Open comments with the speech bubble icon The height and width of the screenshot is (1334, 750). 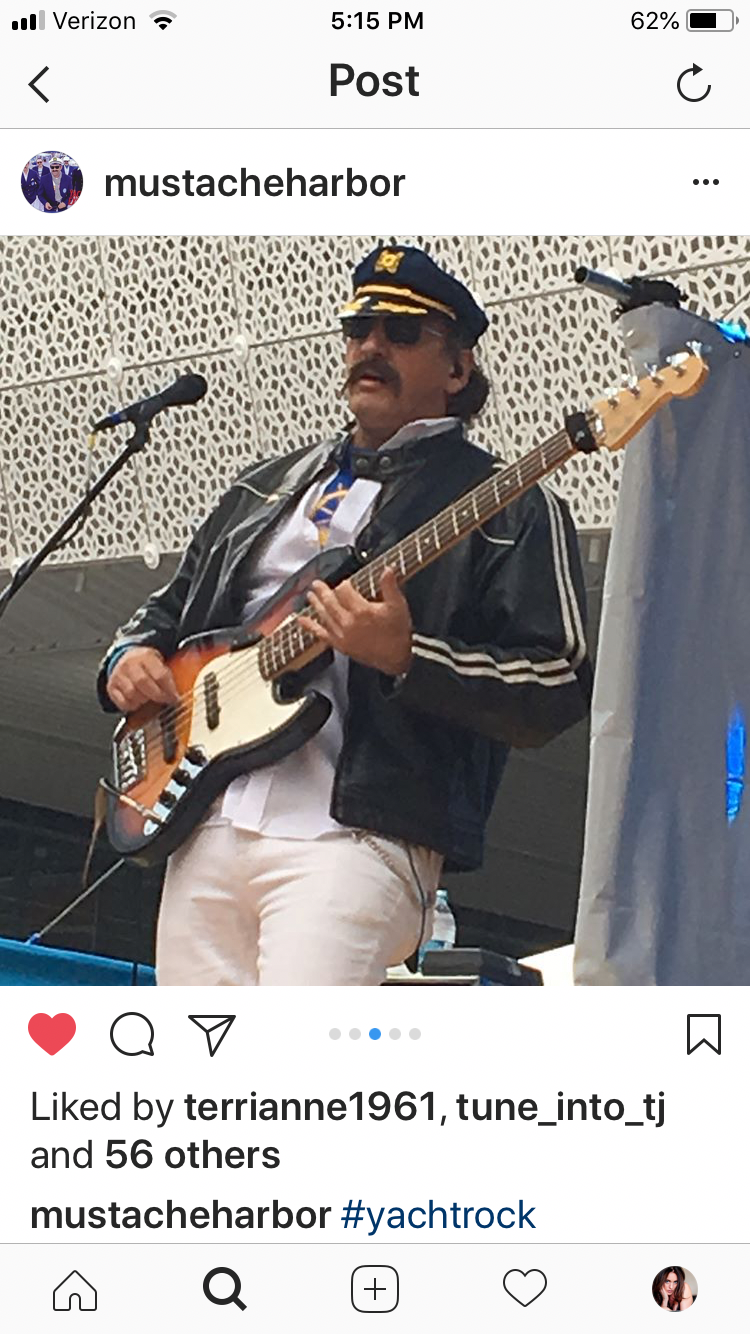coord(132,1034)
